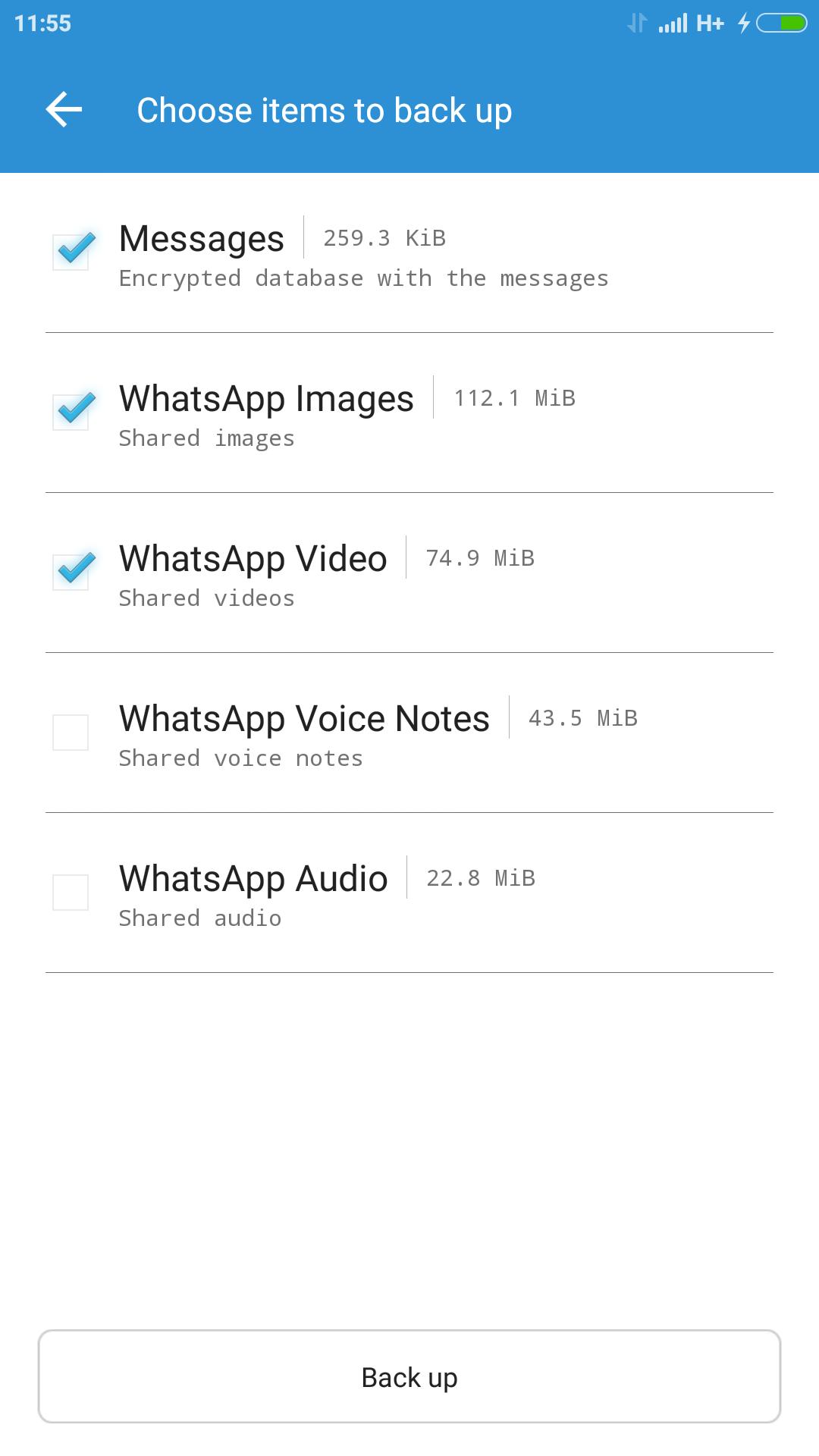The image size is (819, 1456).
Task: Tap the charging bolt icon
Action: coord(744,23)
